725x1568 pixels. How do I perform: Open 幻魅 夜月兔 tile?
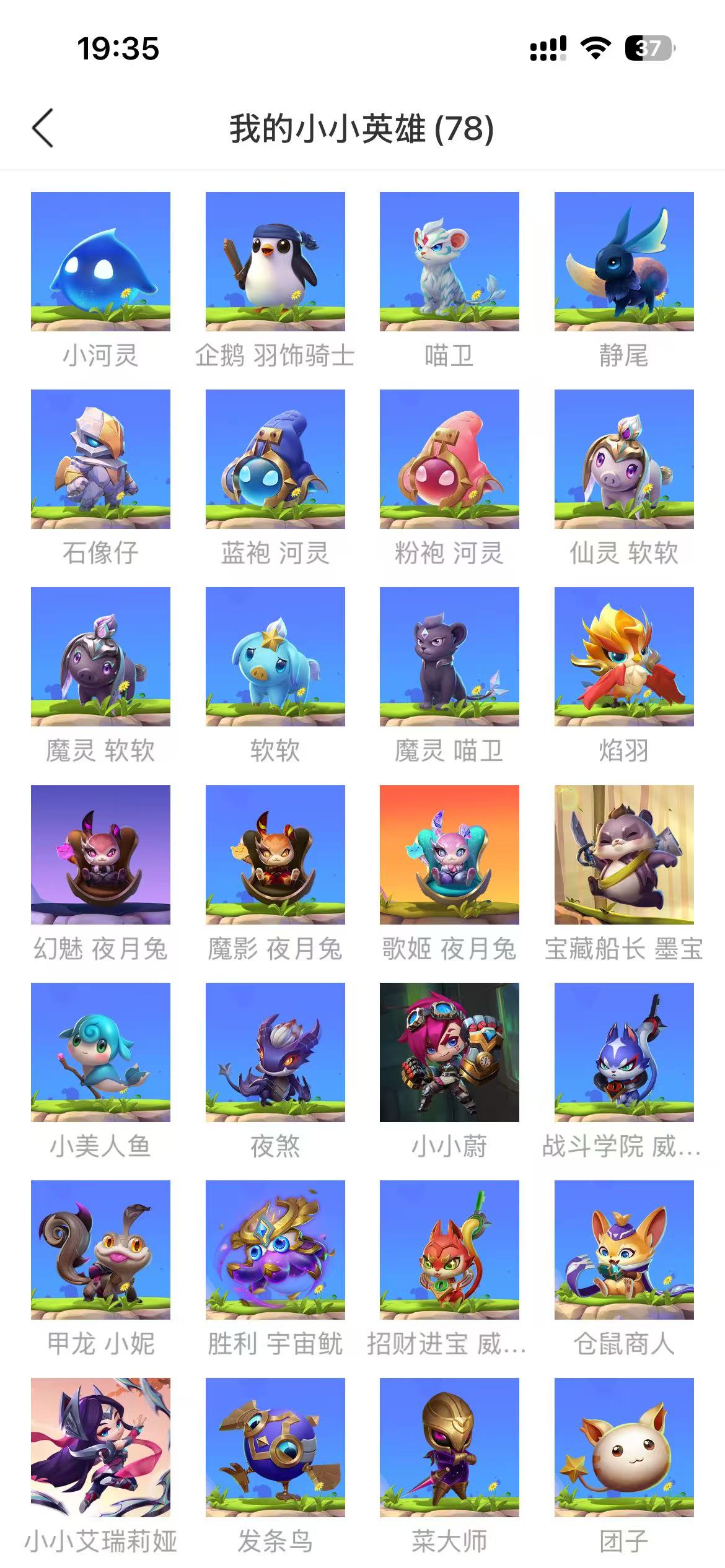100,855
